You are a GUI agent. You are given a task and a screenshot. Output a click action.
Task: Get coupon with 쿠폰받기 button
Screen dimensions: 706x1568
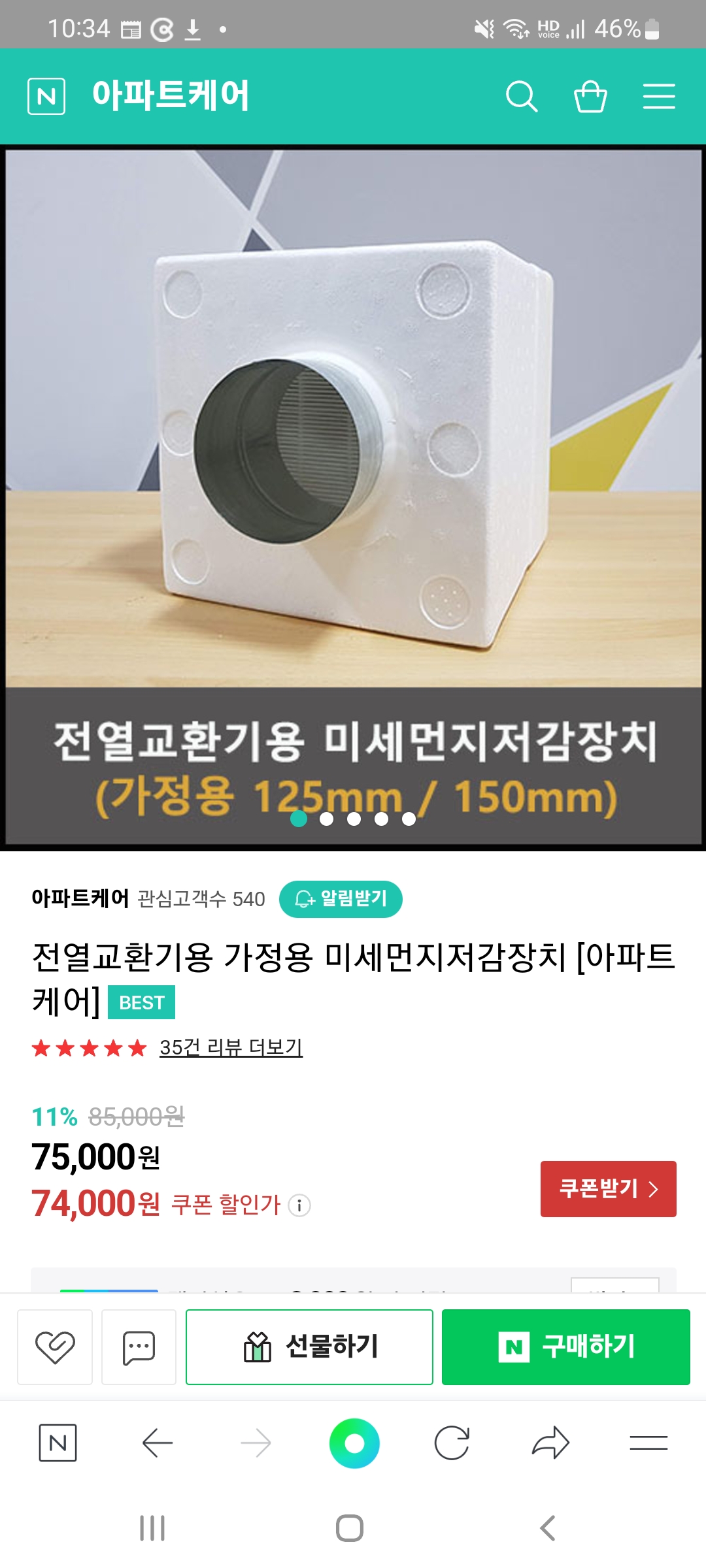(x=608, y=1188)
